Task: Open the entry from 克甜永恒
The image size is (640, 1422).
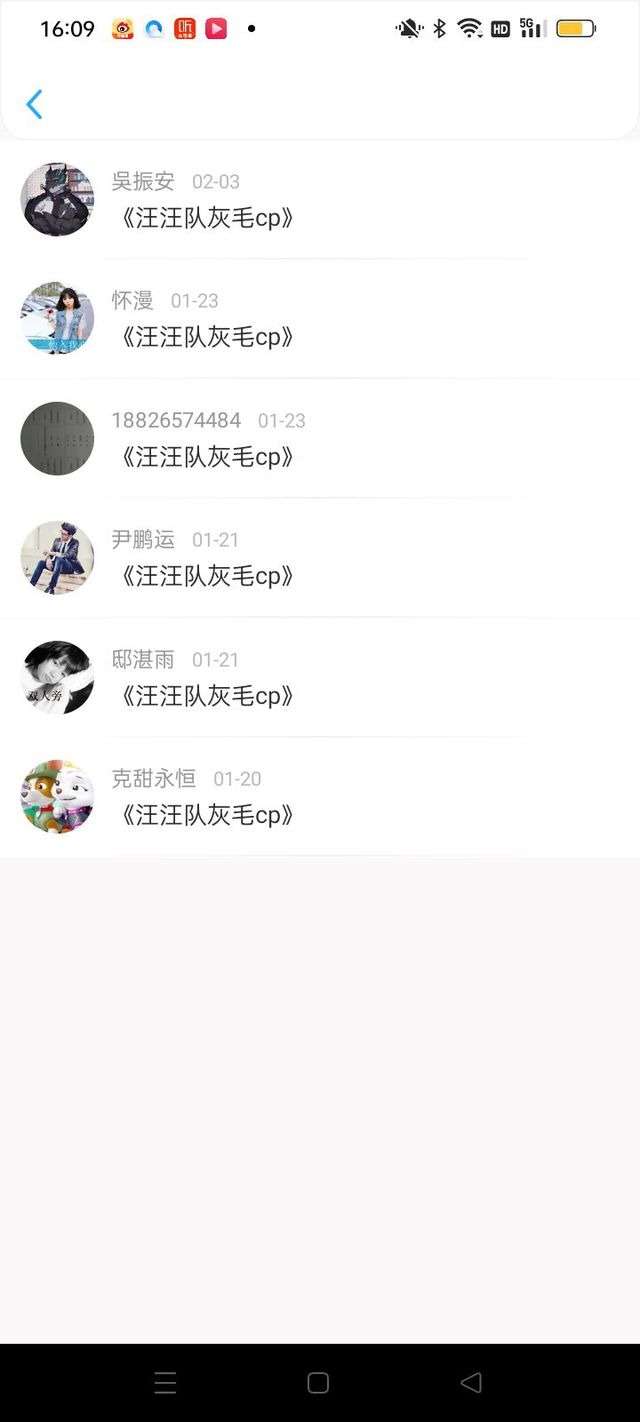Action: pos(320,797)
